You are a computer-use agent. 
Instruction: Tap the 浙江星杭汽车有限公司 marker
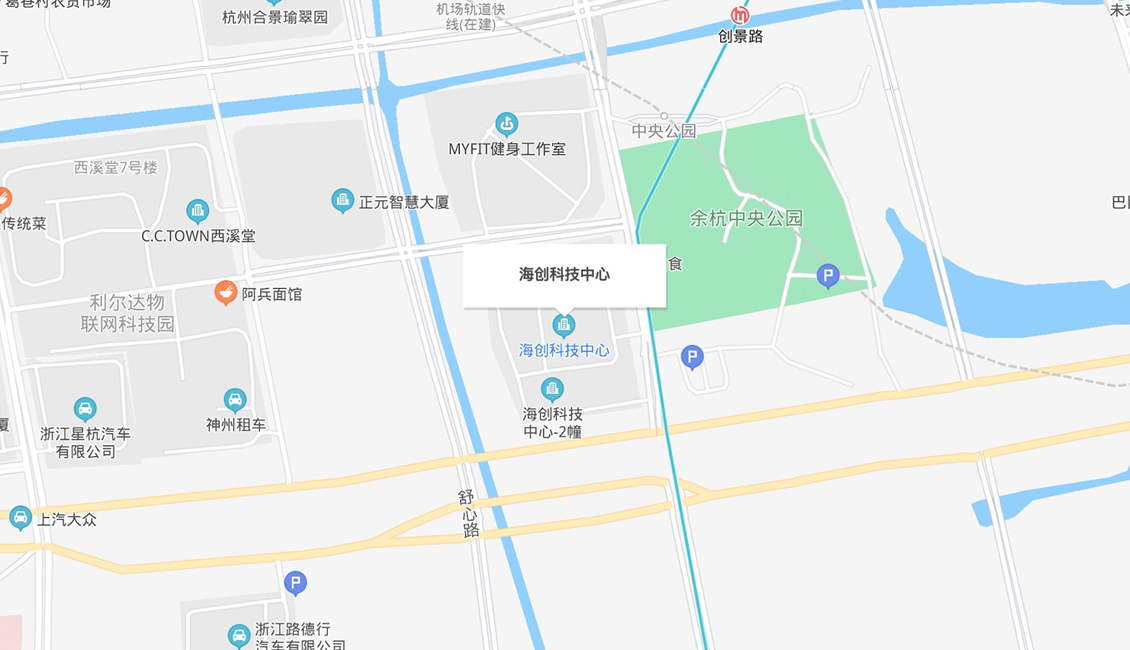click(x=85, y=409)
